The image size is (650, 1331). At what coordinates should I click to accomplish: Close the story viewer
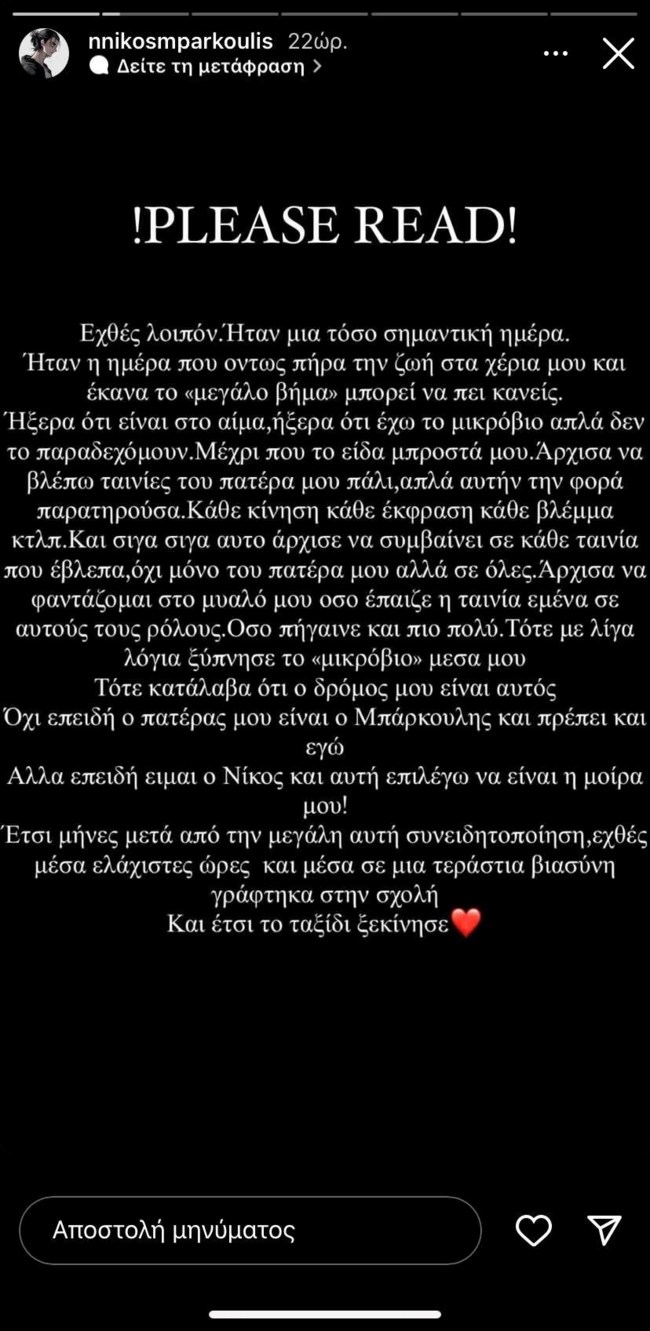pos(618,53)
